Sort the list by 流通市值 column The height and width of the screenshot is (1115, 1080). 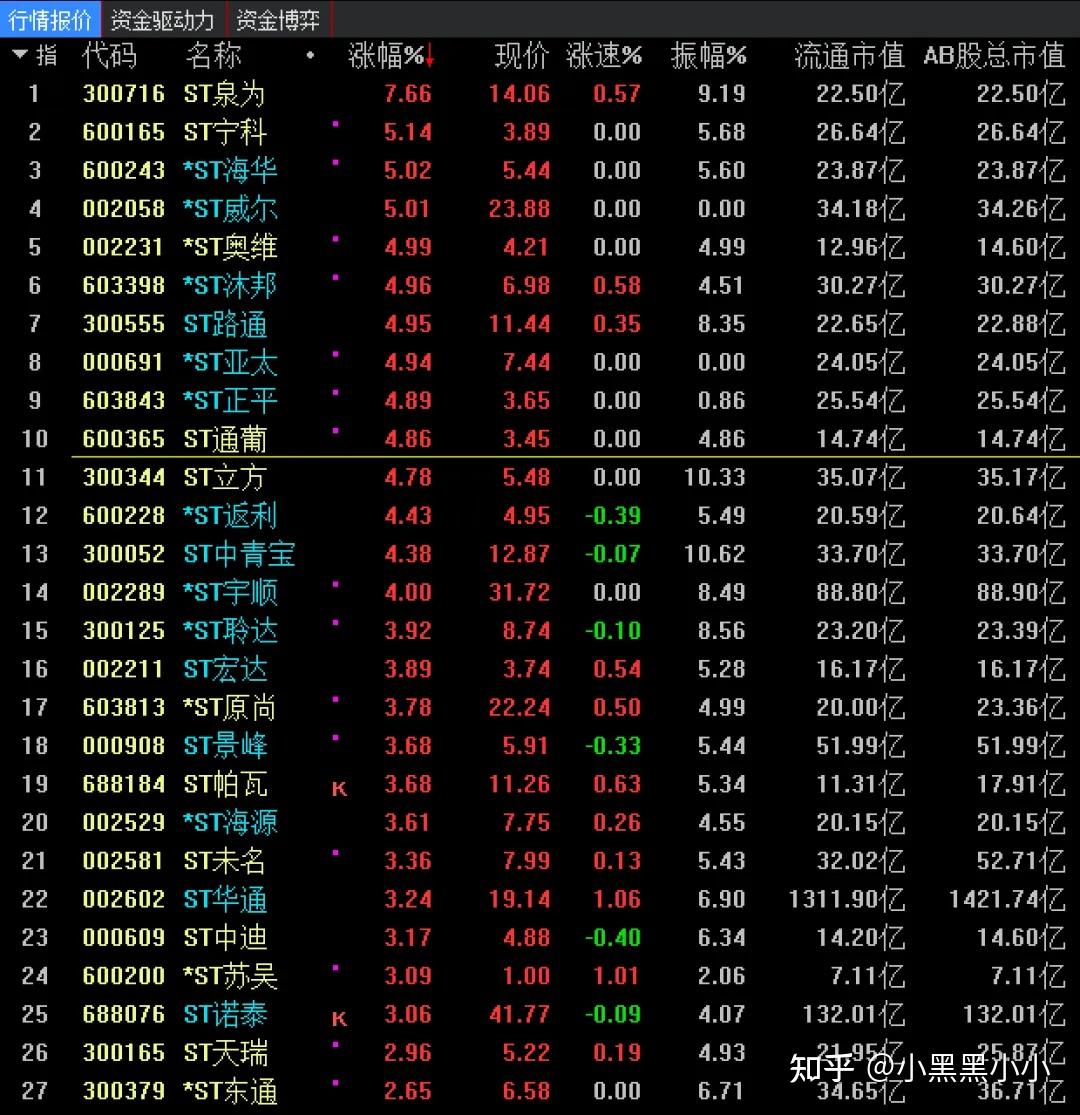pos(848,57)
